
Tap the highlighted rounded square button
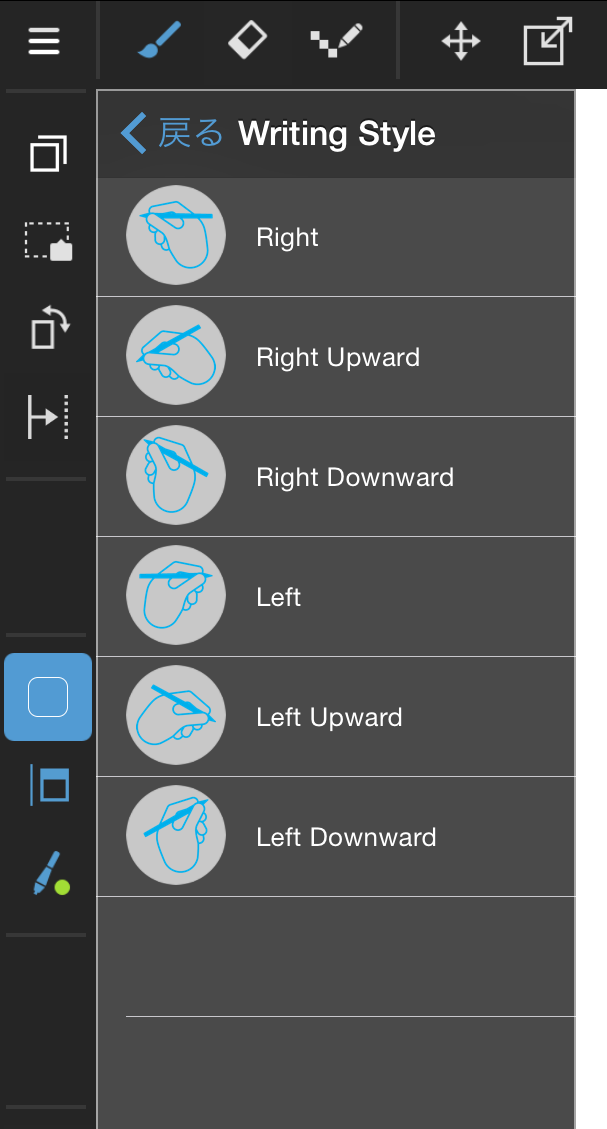(48, 697)
